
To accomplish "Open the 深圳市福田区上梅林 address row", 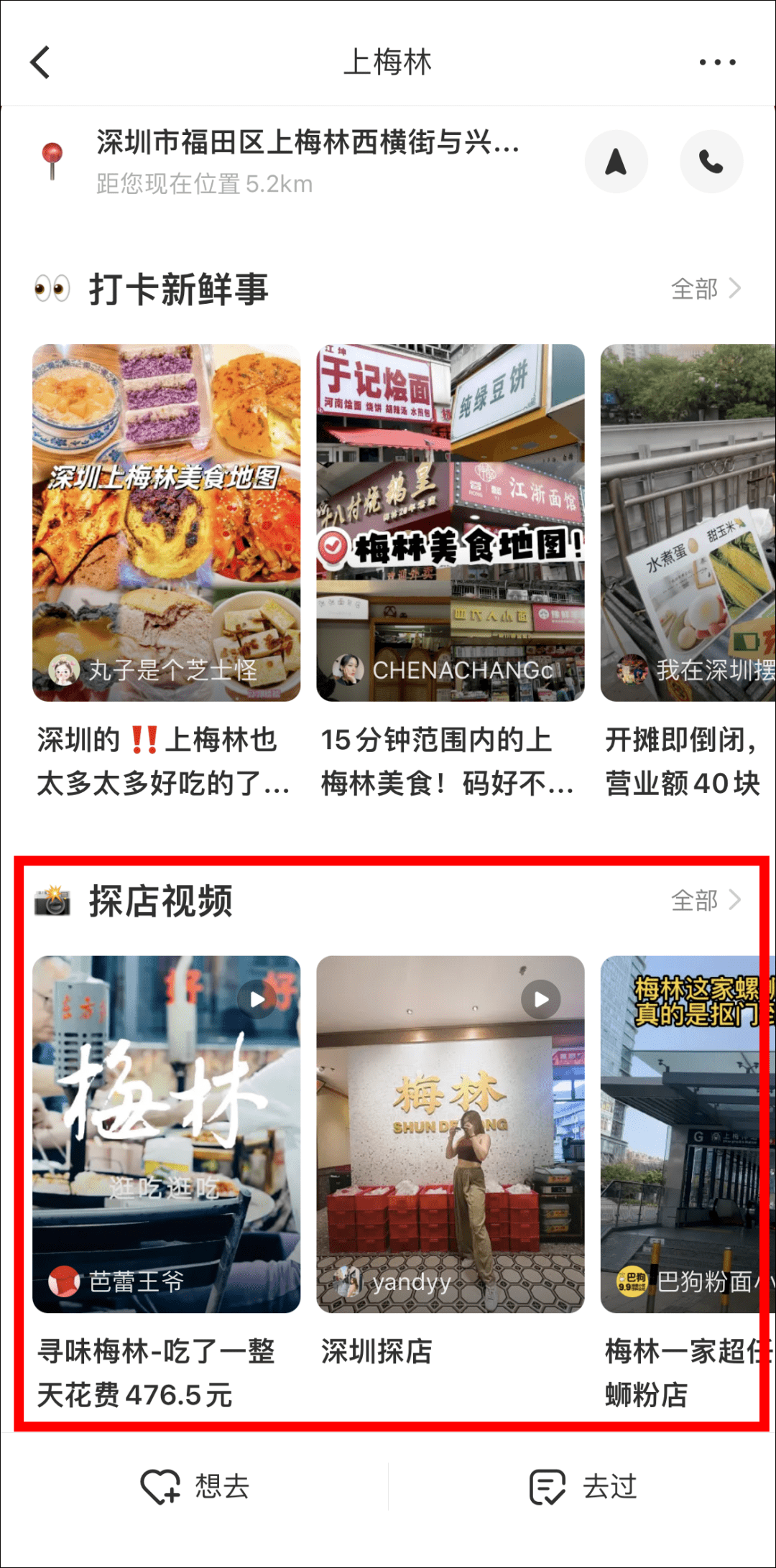I will click(x=309, y=161).
